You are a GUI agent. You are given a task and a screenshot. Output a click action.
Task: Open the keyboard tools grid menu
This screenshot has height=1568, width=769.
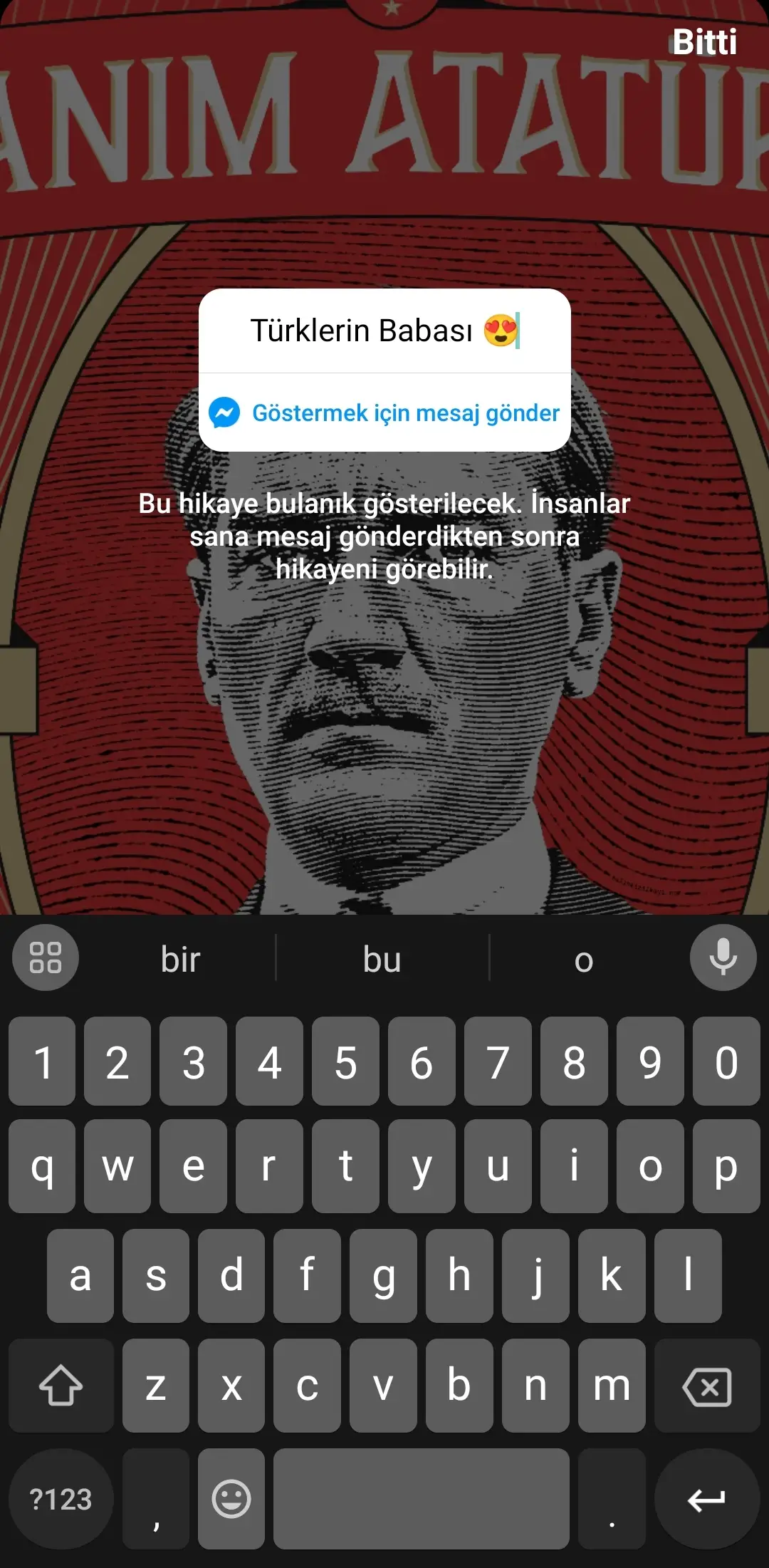[46, 957]
